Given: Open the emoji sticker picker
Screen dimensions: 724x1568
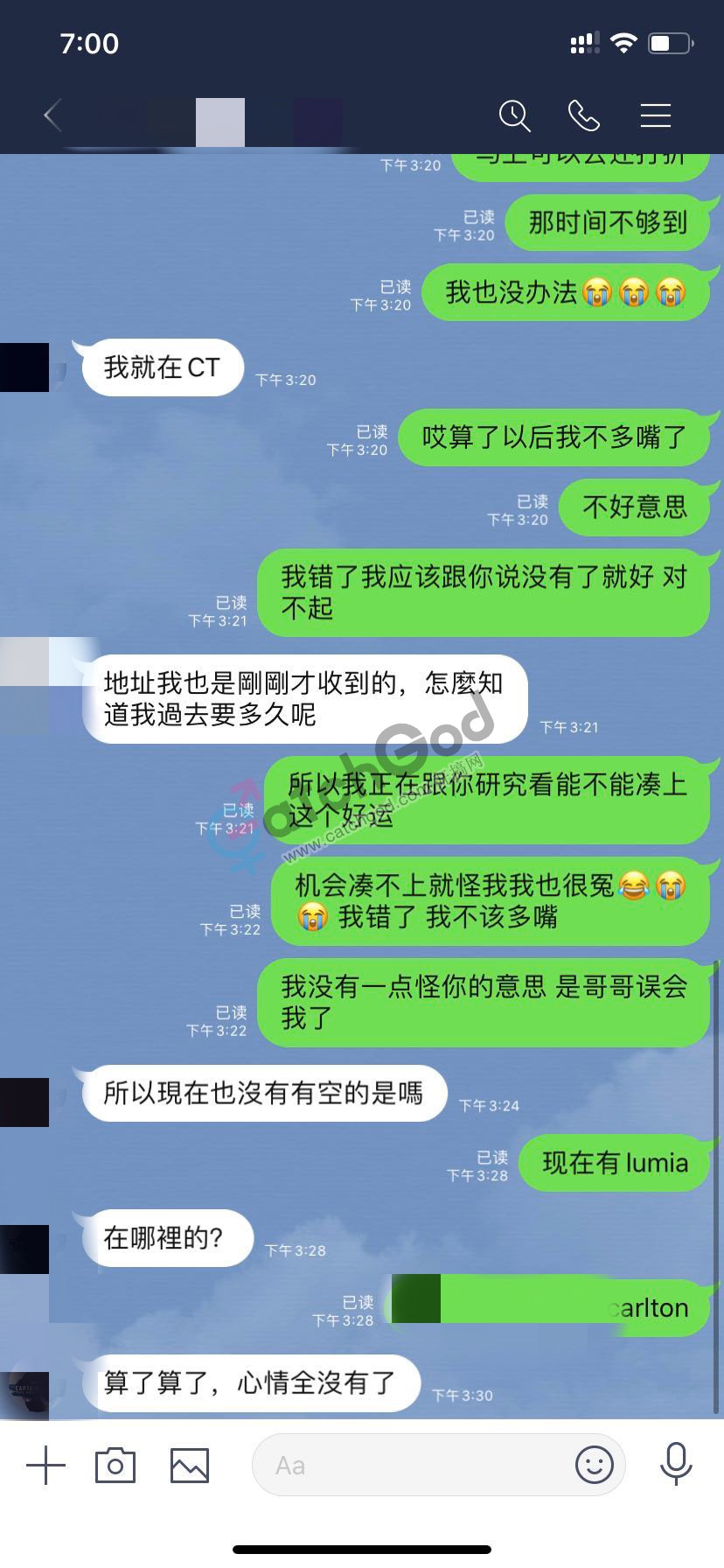Looking at the screenshot, I should point(594,1465).
